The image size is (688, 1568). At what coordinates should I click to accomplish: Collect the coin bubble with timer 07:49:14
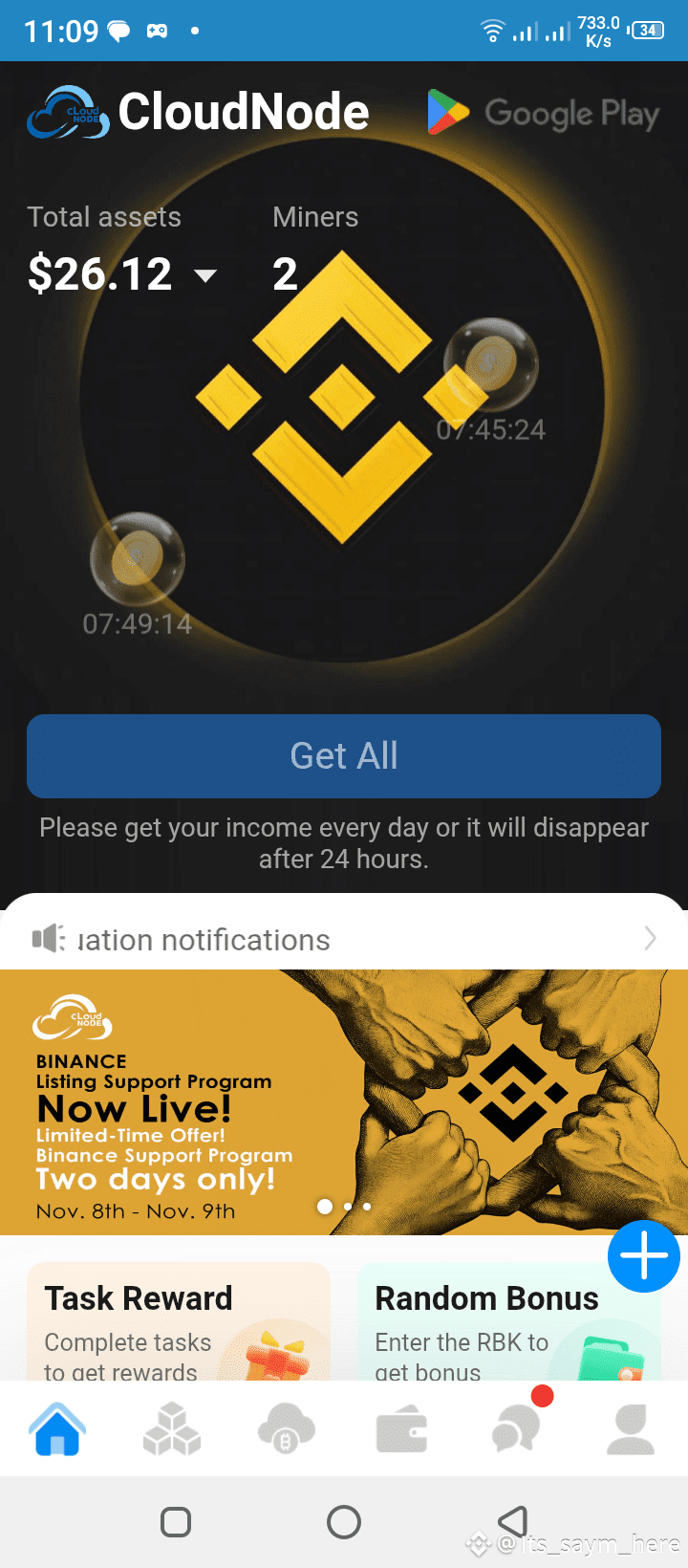(x=138, y=559)
